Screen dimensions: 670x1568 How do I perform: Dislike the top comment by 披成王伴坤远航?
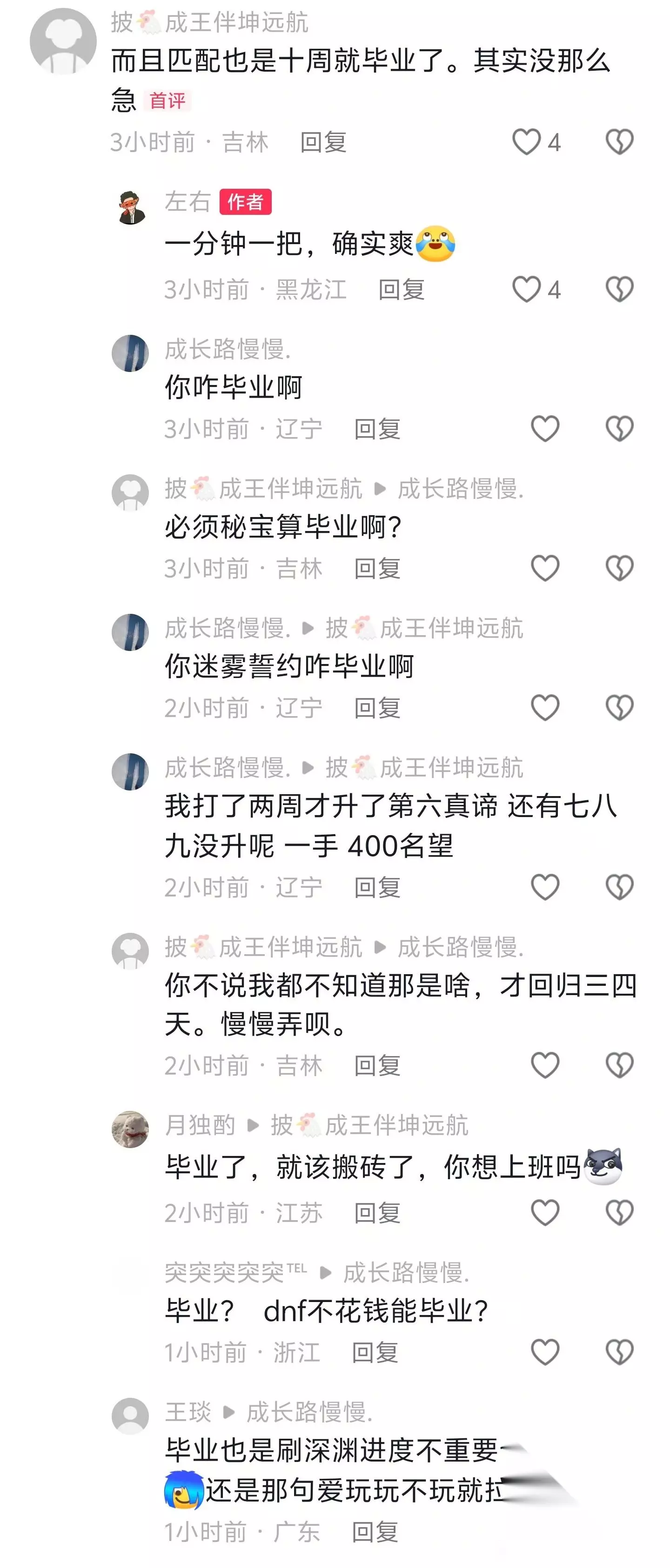pyautogui.click(x=619, y=142)
